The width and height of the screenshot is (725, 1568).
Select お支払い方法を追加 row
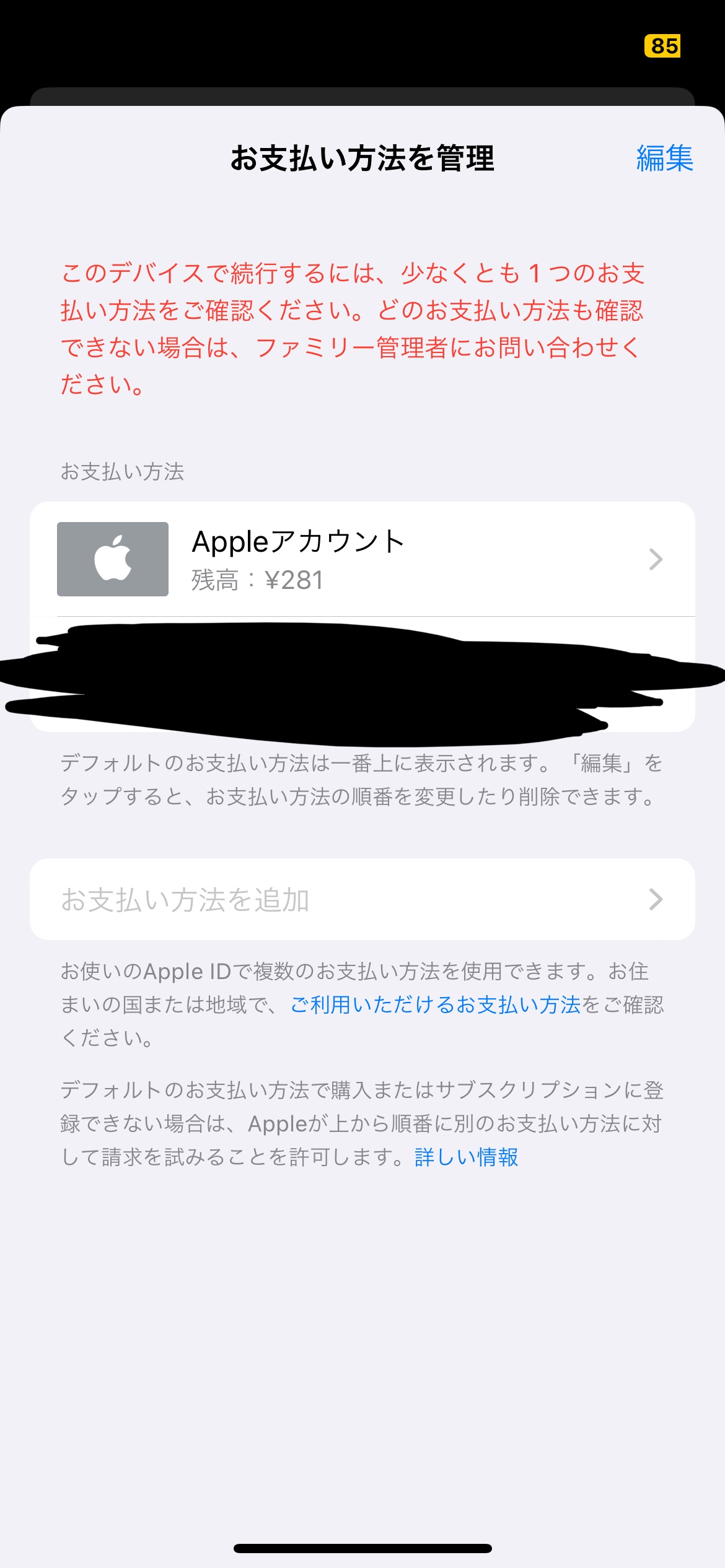coord(362,899)
